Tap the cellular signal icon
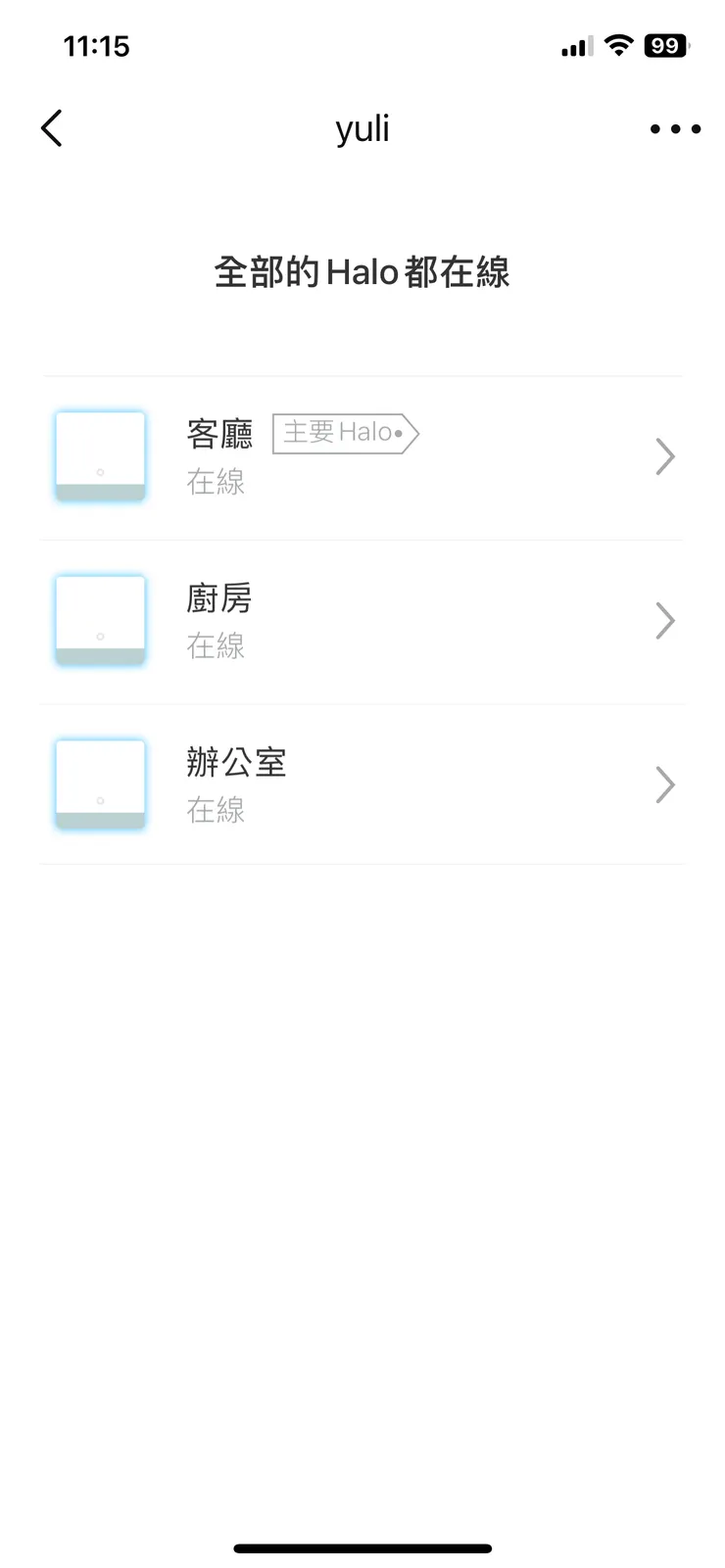Viewport: 725px width, 1568px height. point(574,44)
